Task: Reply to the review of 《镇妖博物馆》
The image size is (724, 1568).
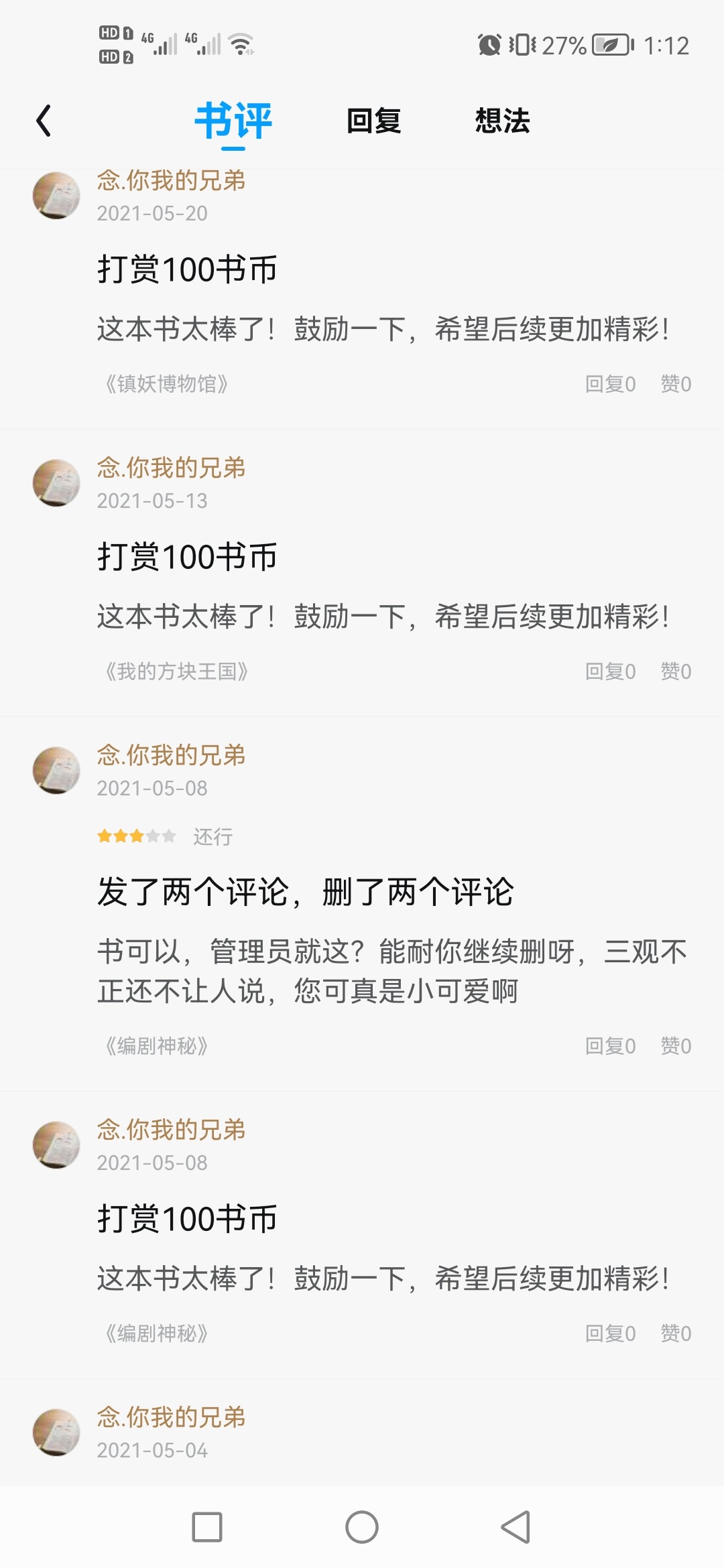Action: tap(610, 384)
